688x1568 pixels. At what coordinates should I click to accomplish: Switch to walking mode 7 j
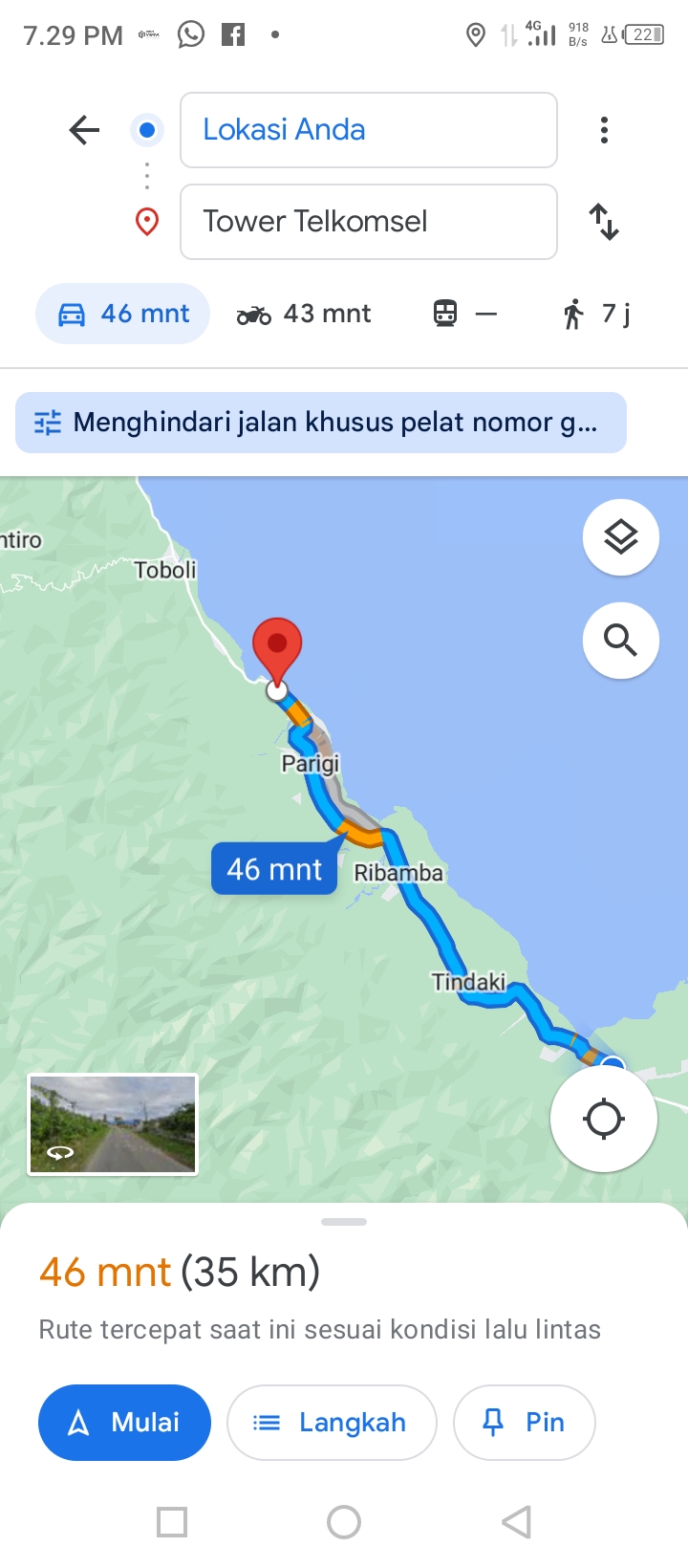click(x=596, y=314)
